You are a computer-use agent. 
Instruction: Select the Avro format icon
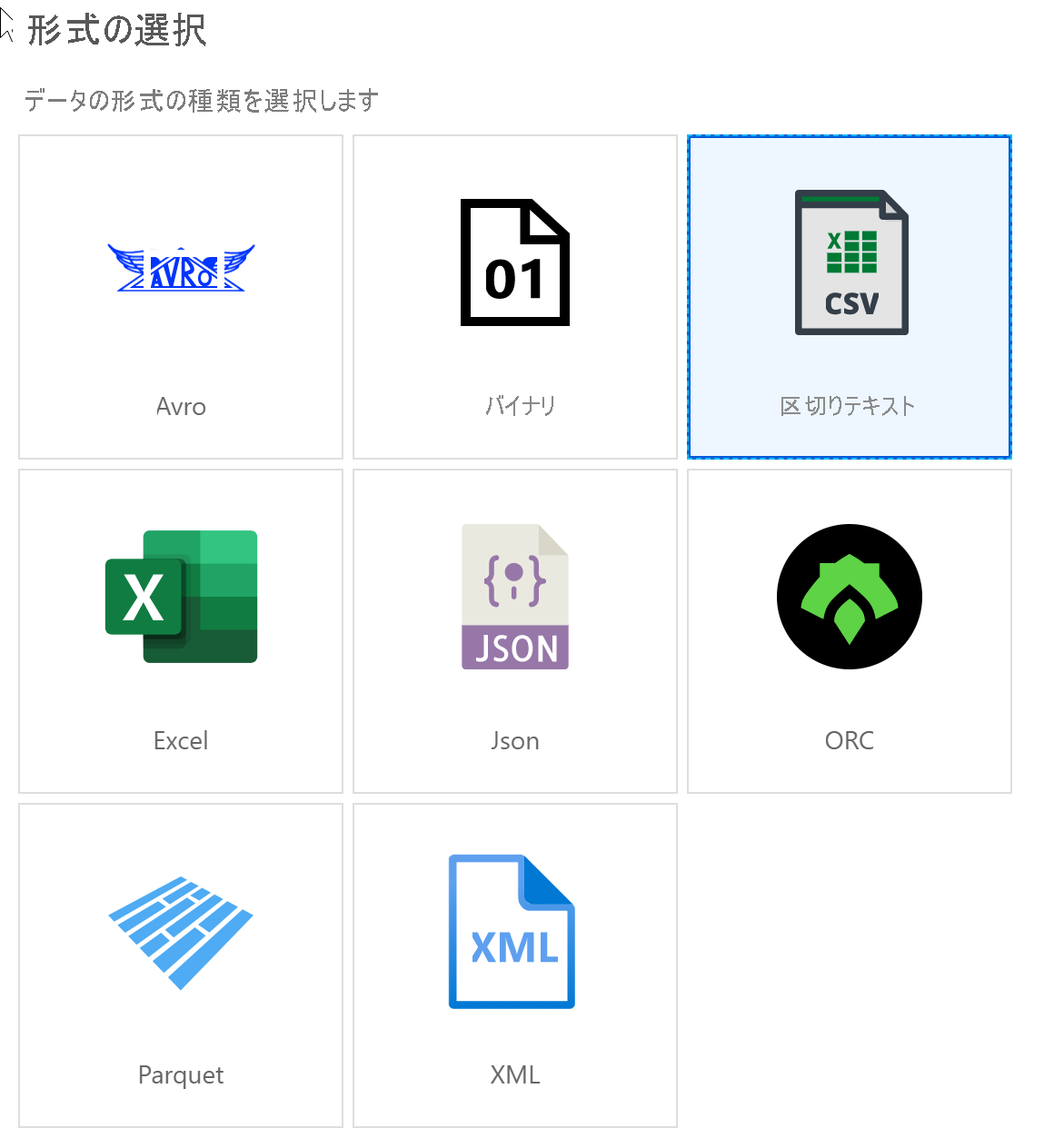pos(181,264)
